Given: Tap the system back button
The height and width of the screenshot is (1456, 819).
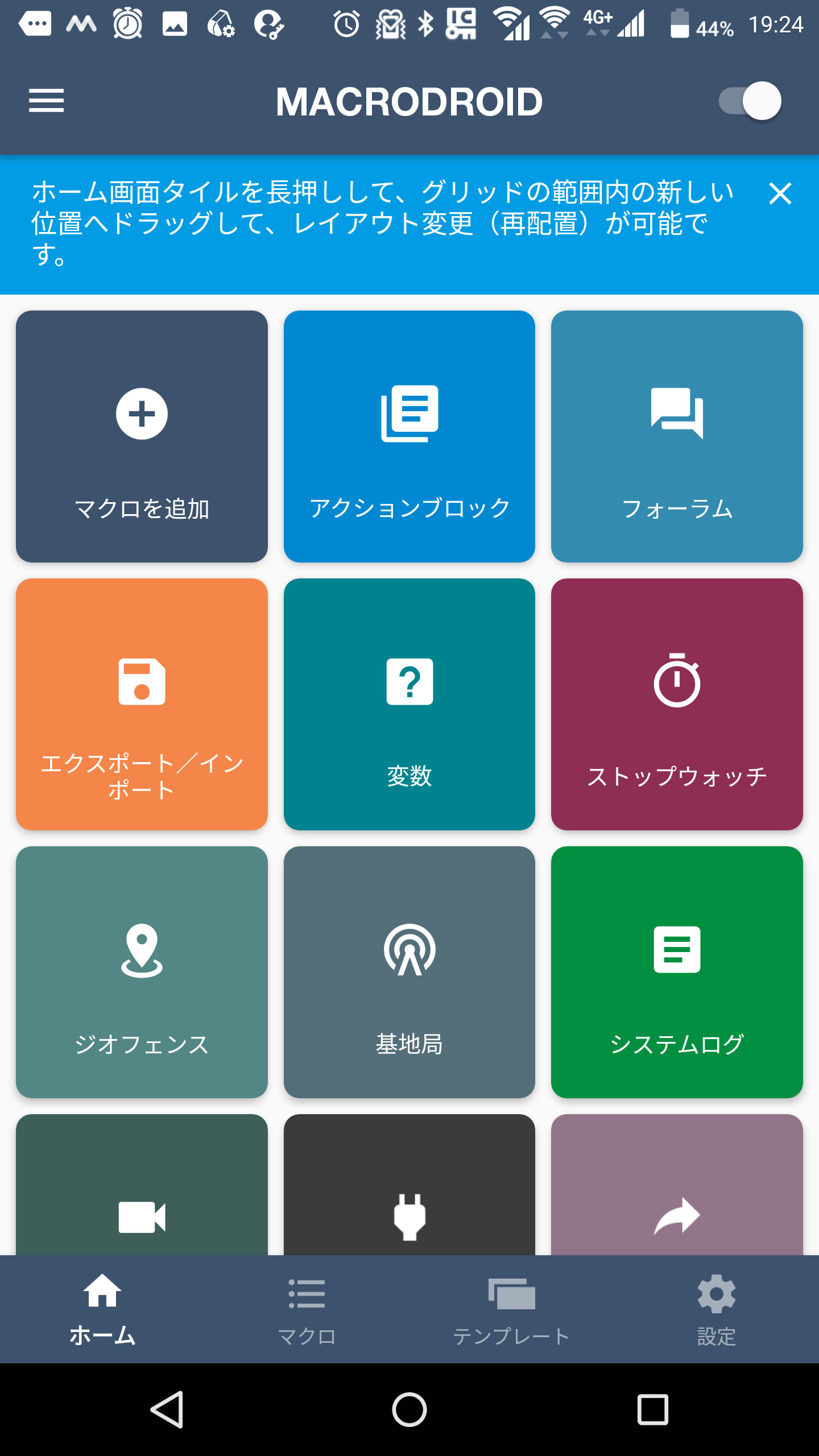Looking at the screenshot, I should tap(167, 1409).
